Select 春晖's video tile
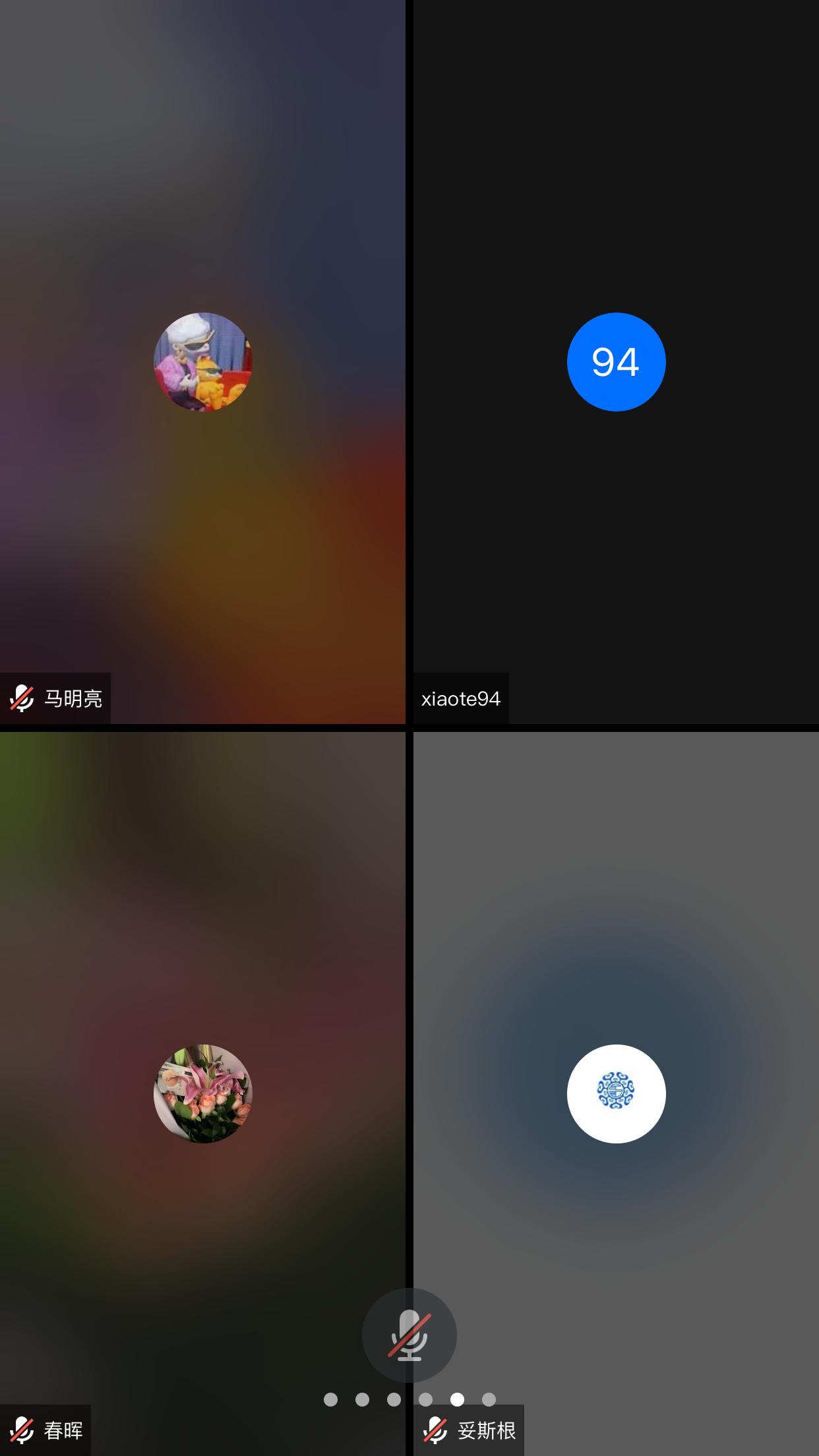Image resolution: width=819 pixels, height=1456 pixels. click(202, 1093)
